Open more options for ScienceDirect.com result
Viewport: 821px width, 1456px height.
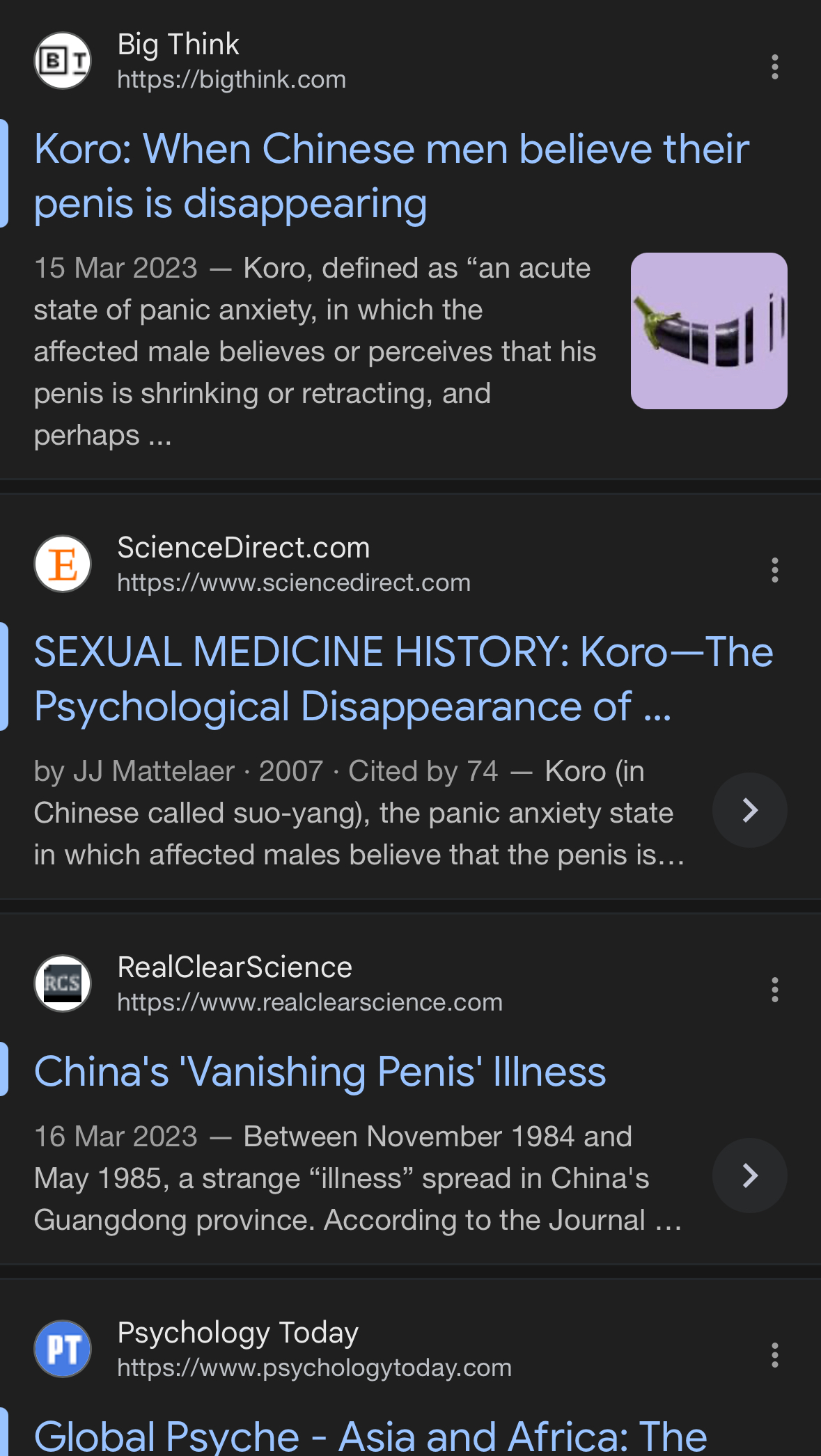click(x=774, y=570)
